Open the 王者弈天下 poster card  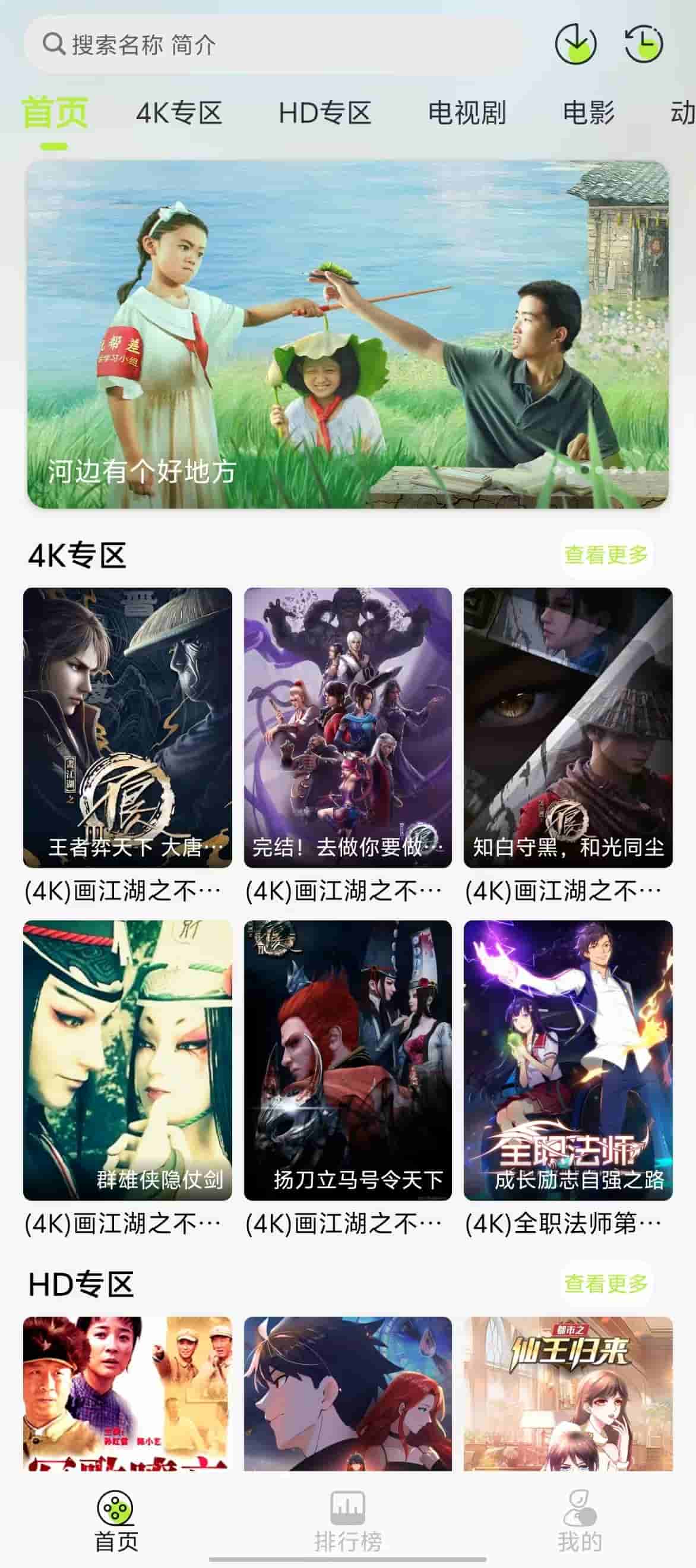128,727
